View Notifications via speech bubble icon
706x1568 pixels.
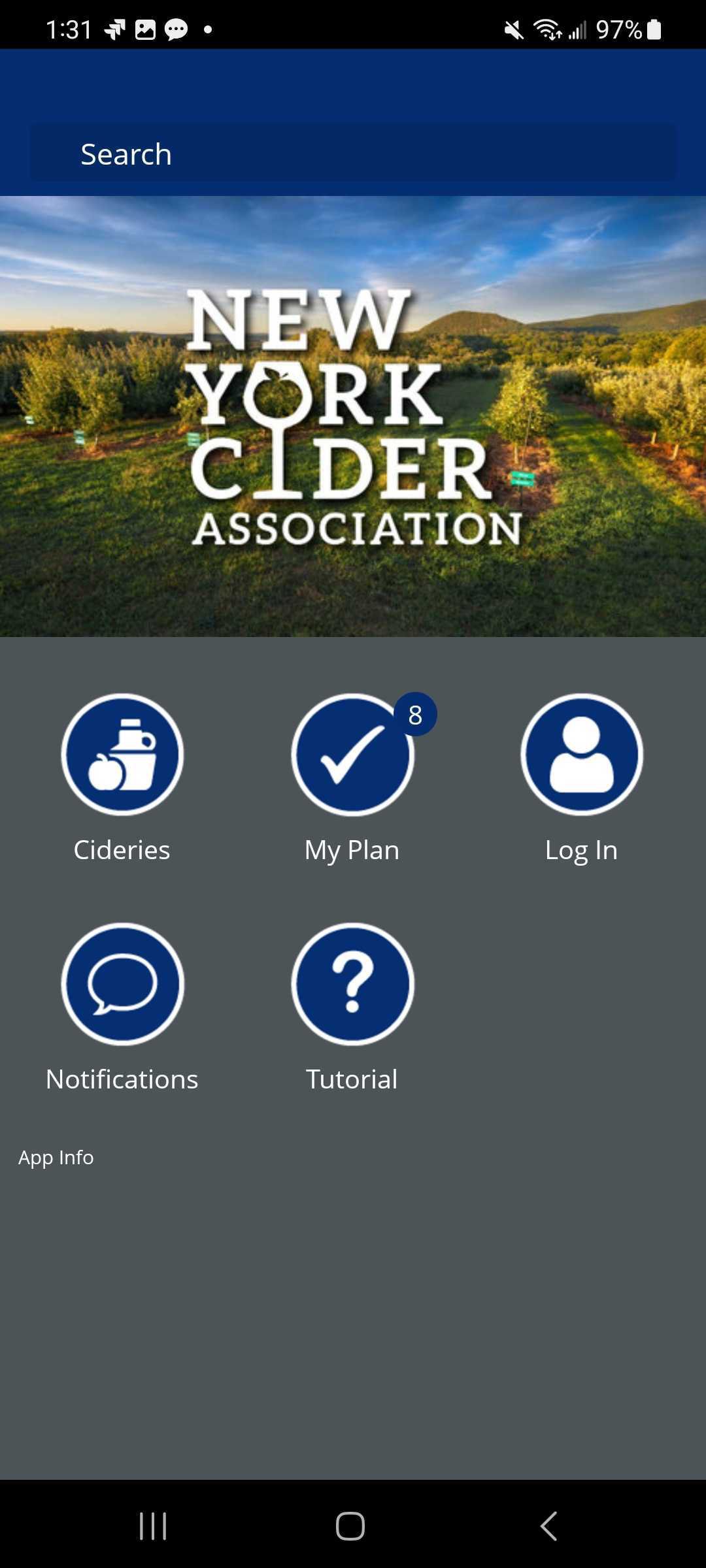(122, 984)
